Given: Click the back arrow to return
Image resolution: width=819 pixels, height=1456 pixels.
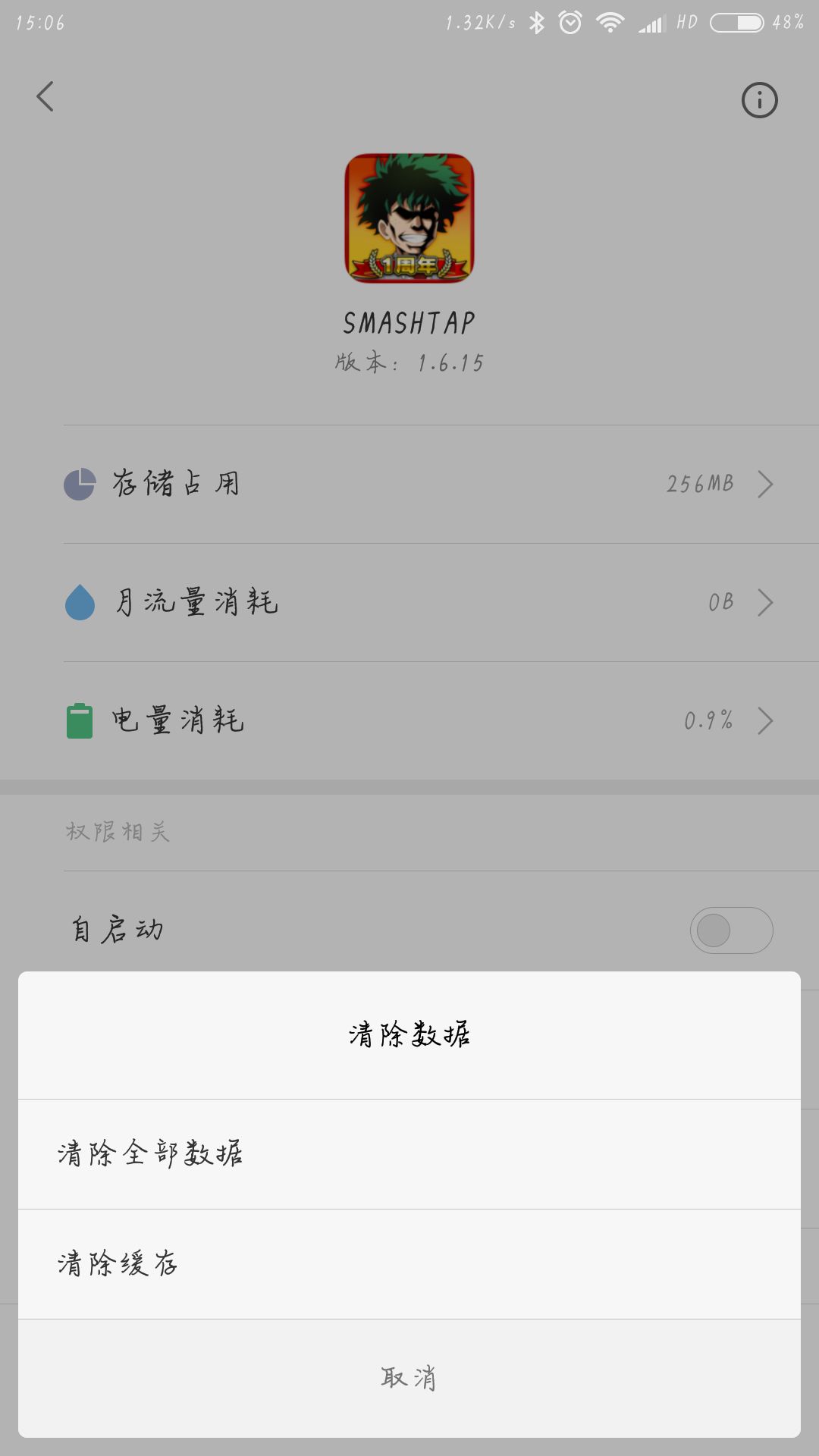Looking at the screenshot, I should click(45, 97).
